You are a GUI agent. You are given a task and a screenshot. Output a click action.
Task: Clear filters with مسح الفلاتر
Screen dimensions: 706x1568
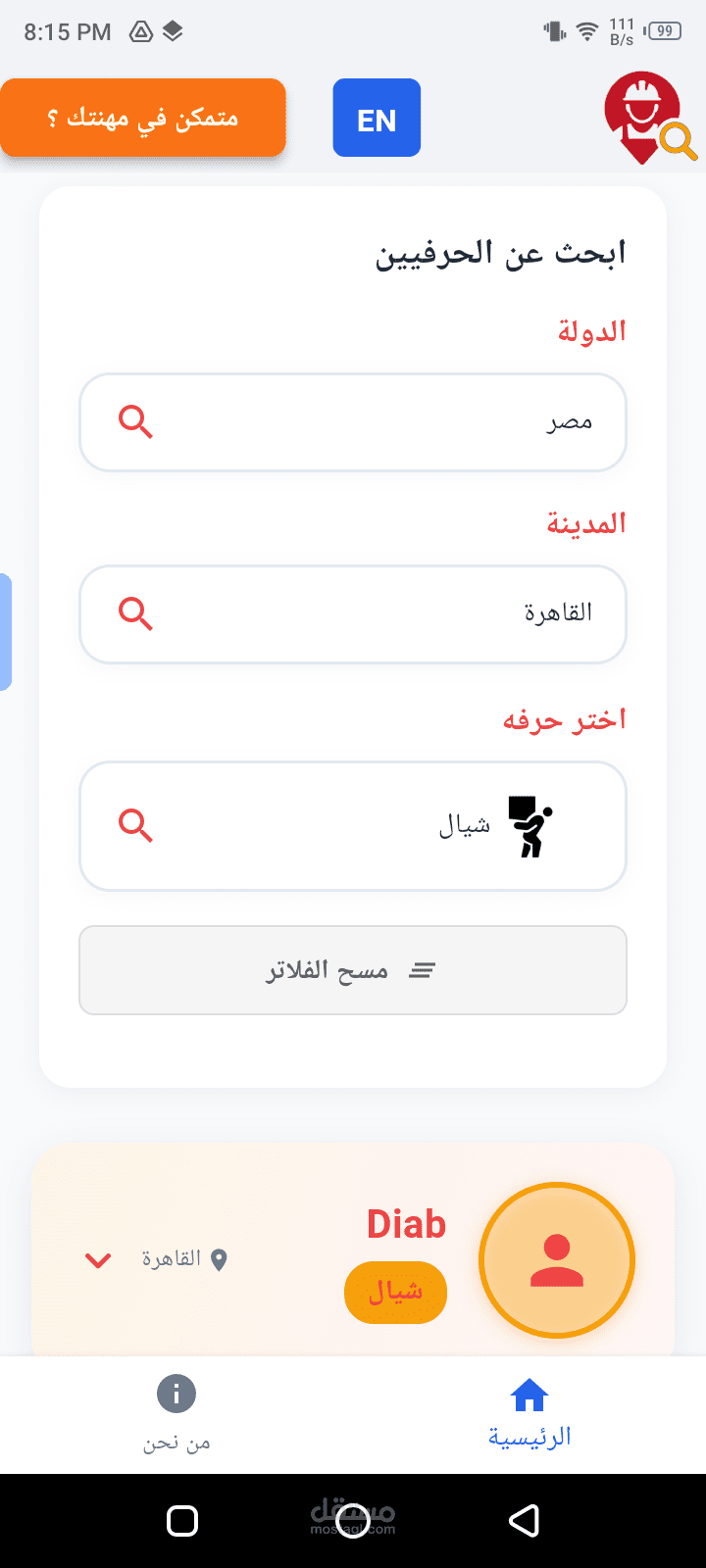coord(353,970)
